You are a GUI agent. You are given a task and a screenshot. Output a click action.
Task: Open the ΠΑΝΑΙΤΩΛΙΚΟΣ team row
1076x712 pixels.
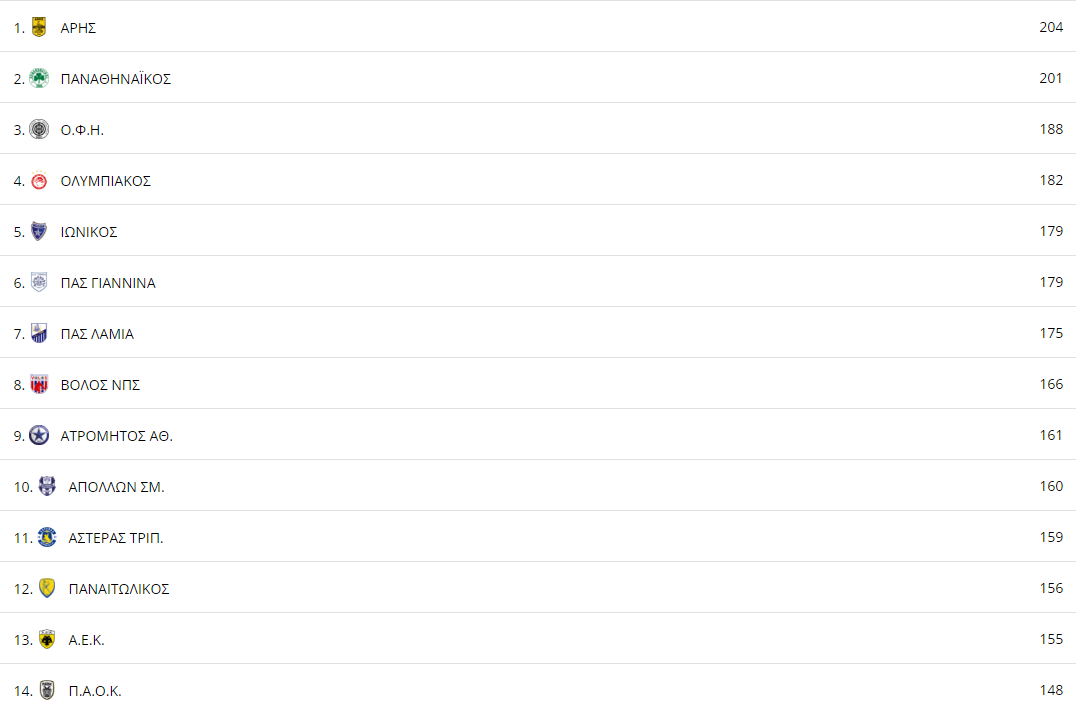point(118,589)
